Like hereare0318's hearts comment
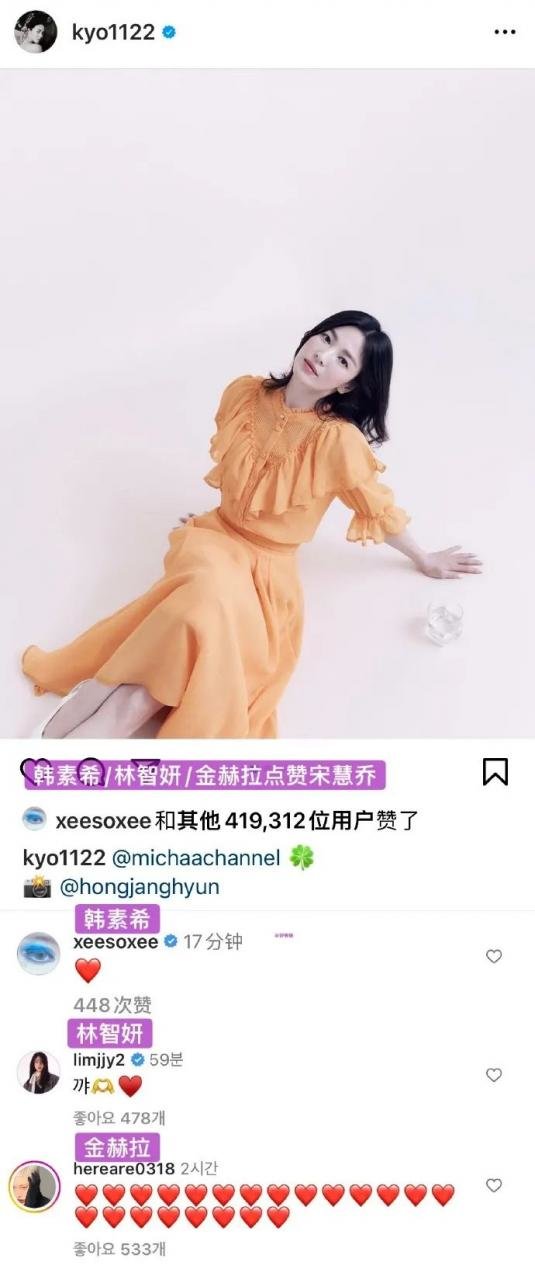The image size is (535, 1280). click(494, 1185)
